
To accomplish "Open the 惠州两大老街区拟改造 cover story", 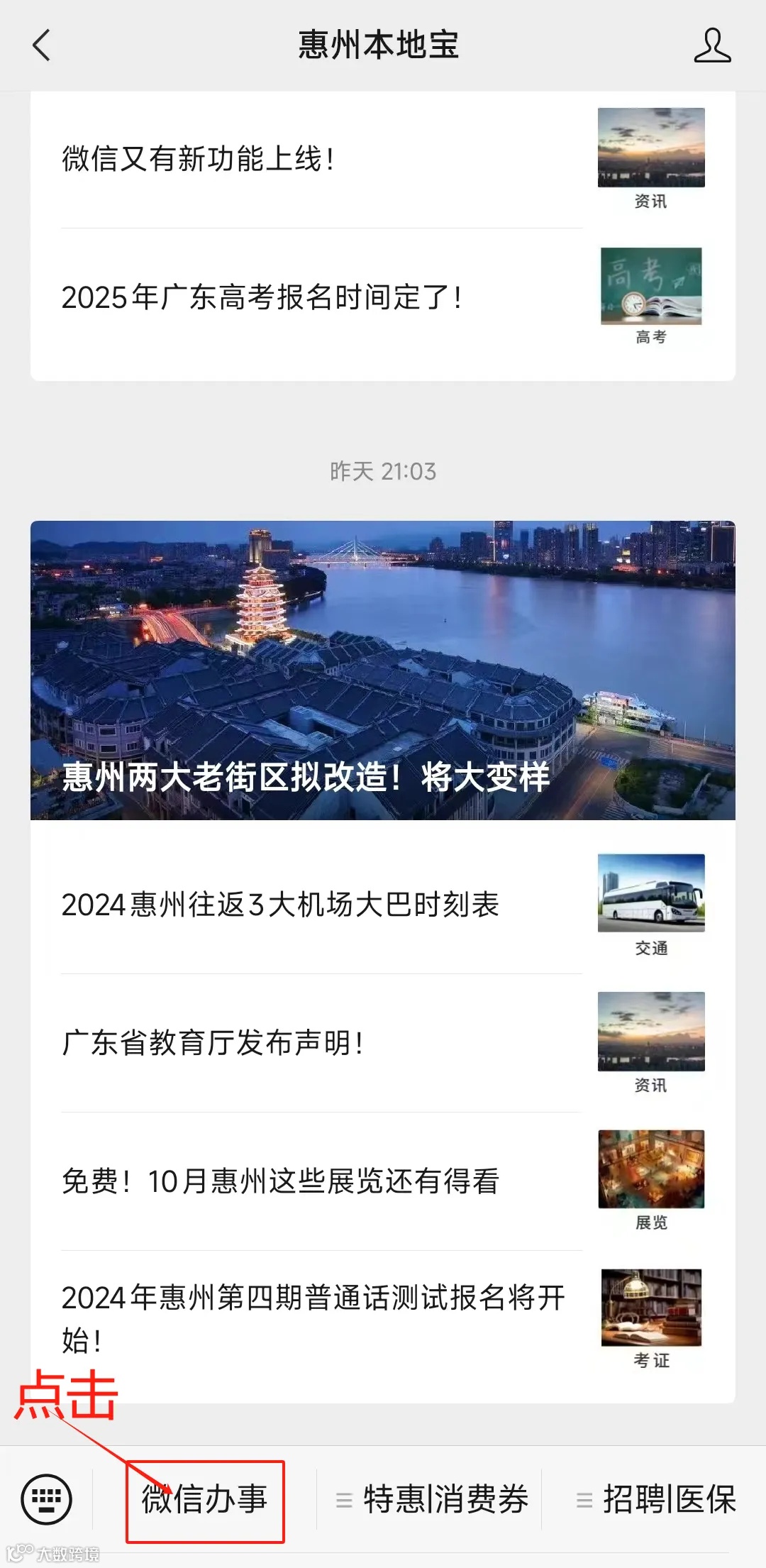I will coord(383,670).
